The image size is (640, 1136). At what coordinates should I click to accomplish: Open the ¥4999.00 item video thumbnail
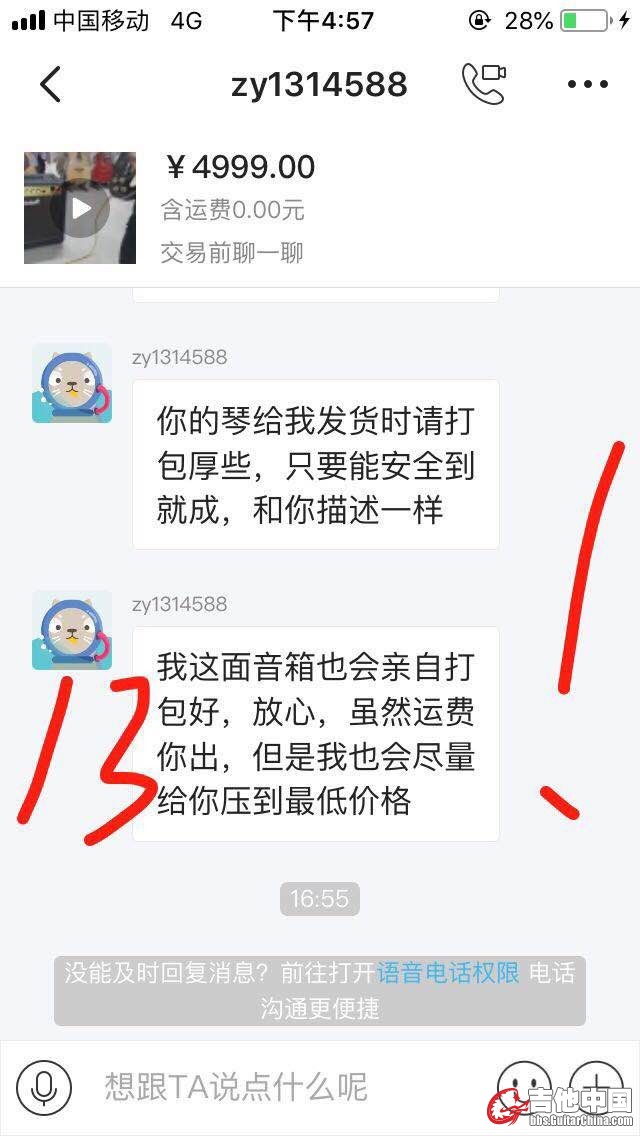(80, 208)
